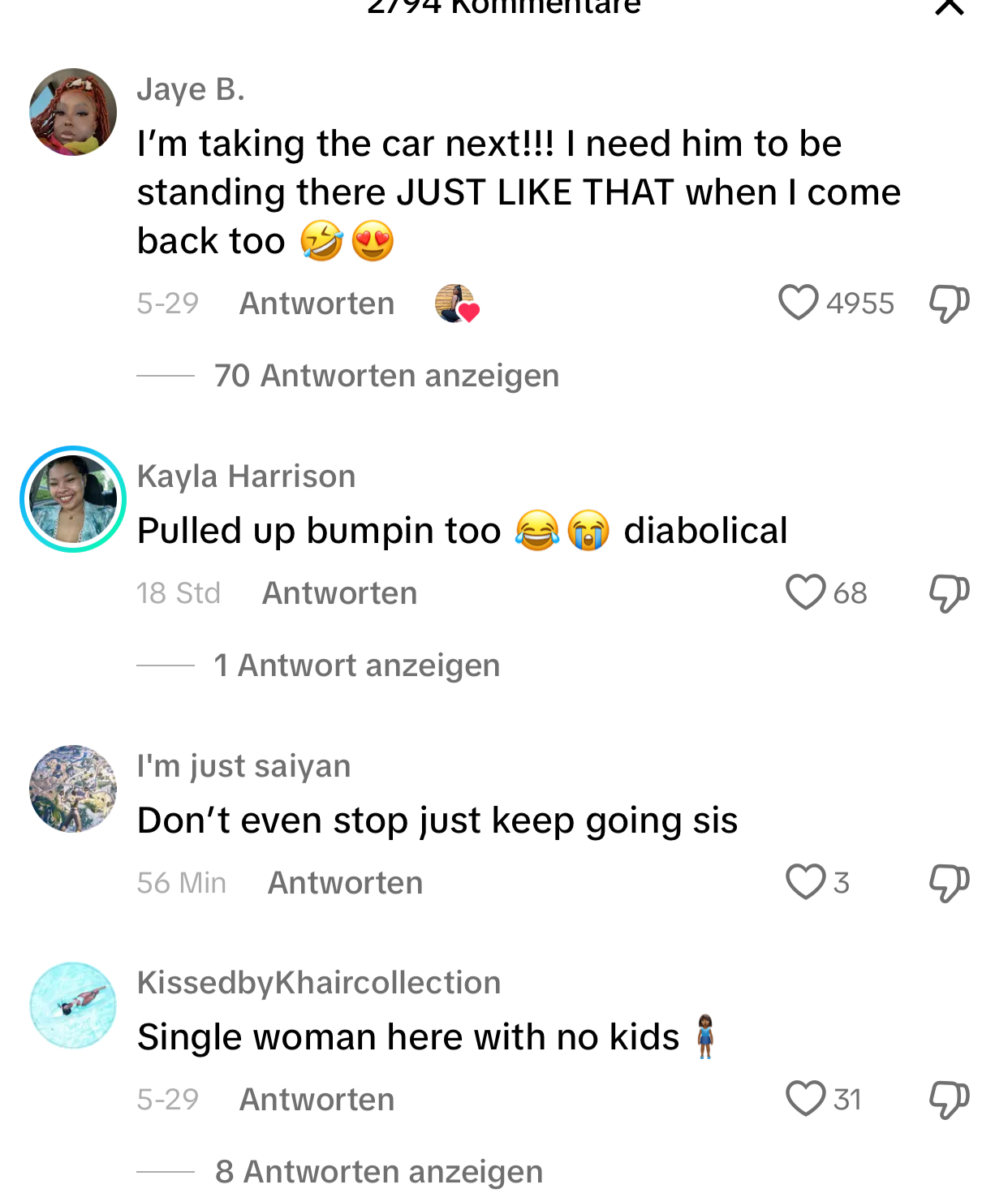Like Kayla Harrison's comment
The width and height of the screenshot is (1008, 1193).
coord(805,592)
